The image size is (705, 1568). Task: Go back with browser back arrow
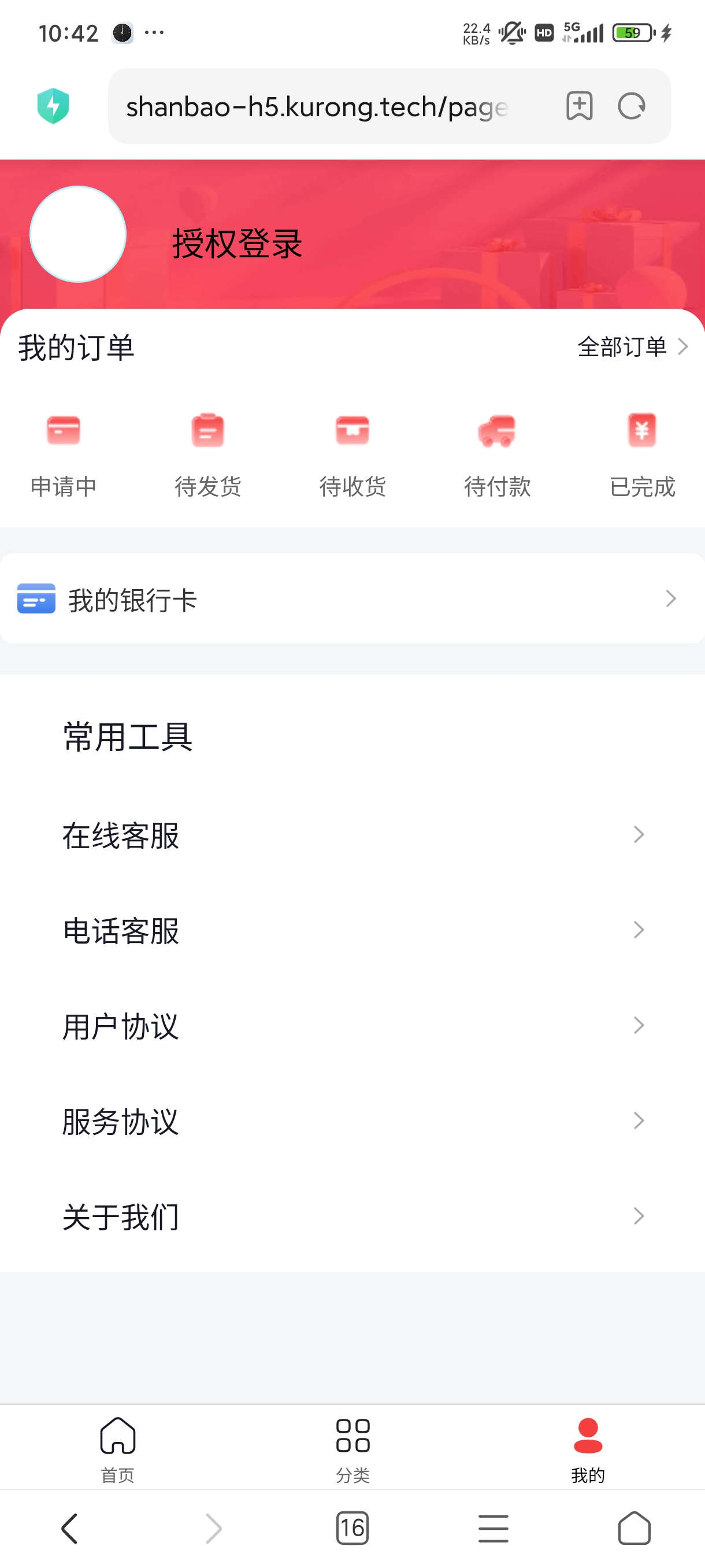[70, 1528]
